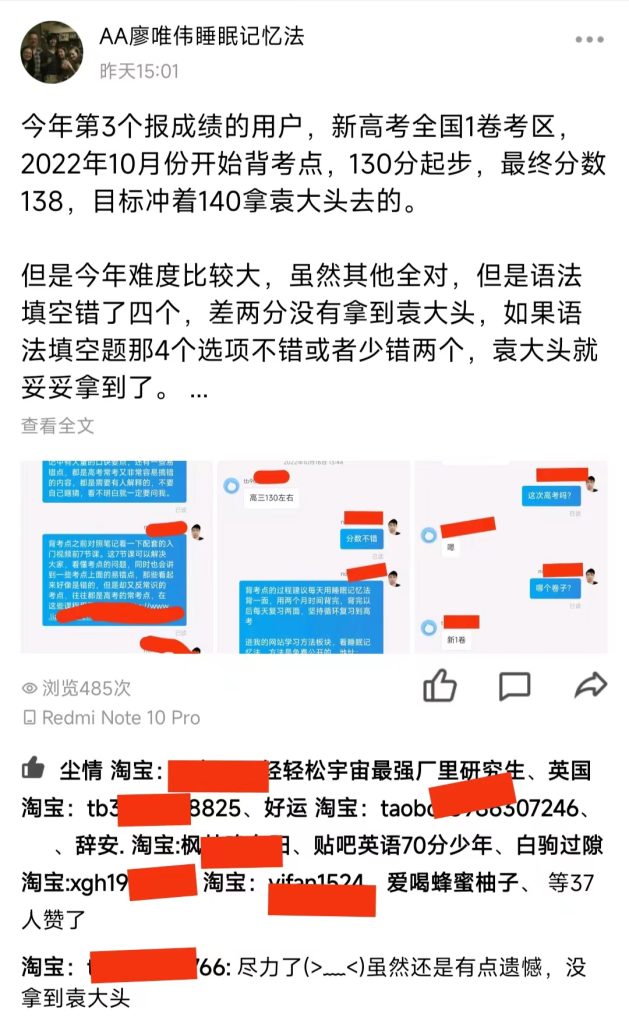Tap 查看全文 to expand the post
Viewport: 629px width, 1024px height.
click(58, 425)
